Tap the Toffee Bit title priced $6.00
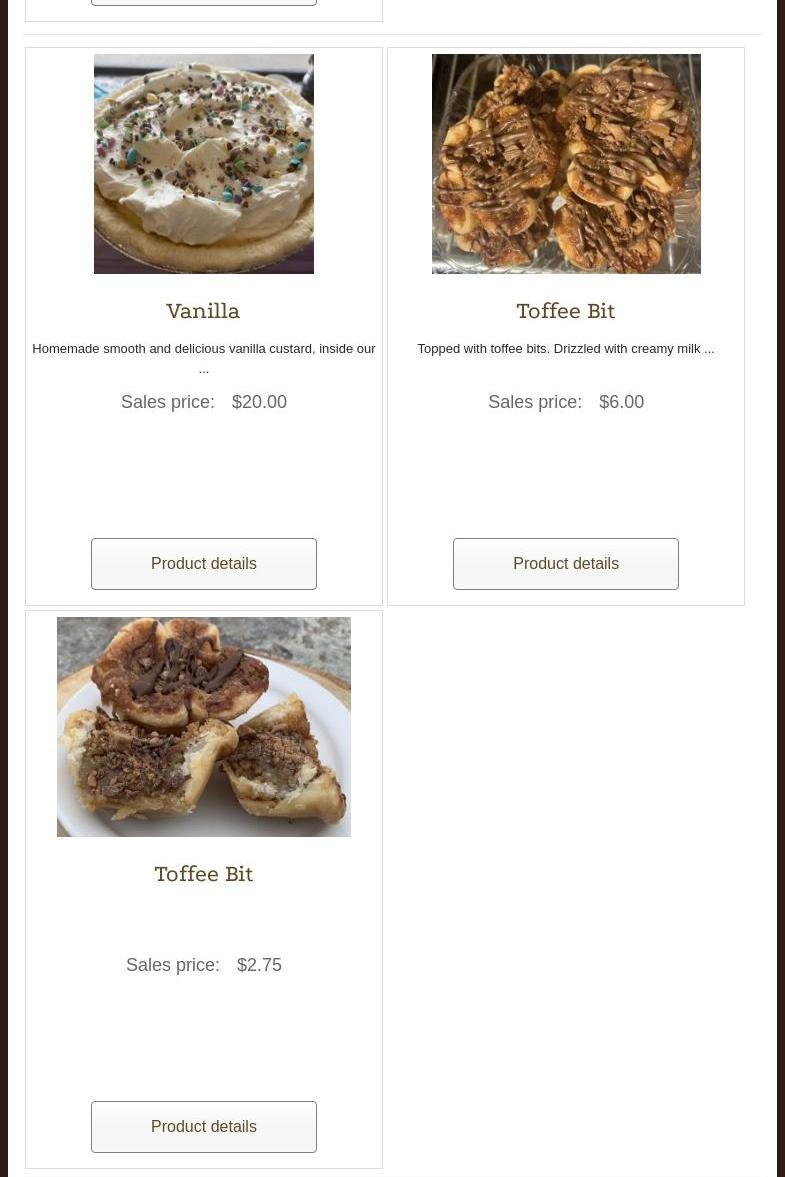 click(x=565, y=312)
